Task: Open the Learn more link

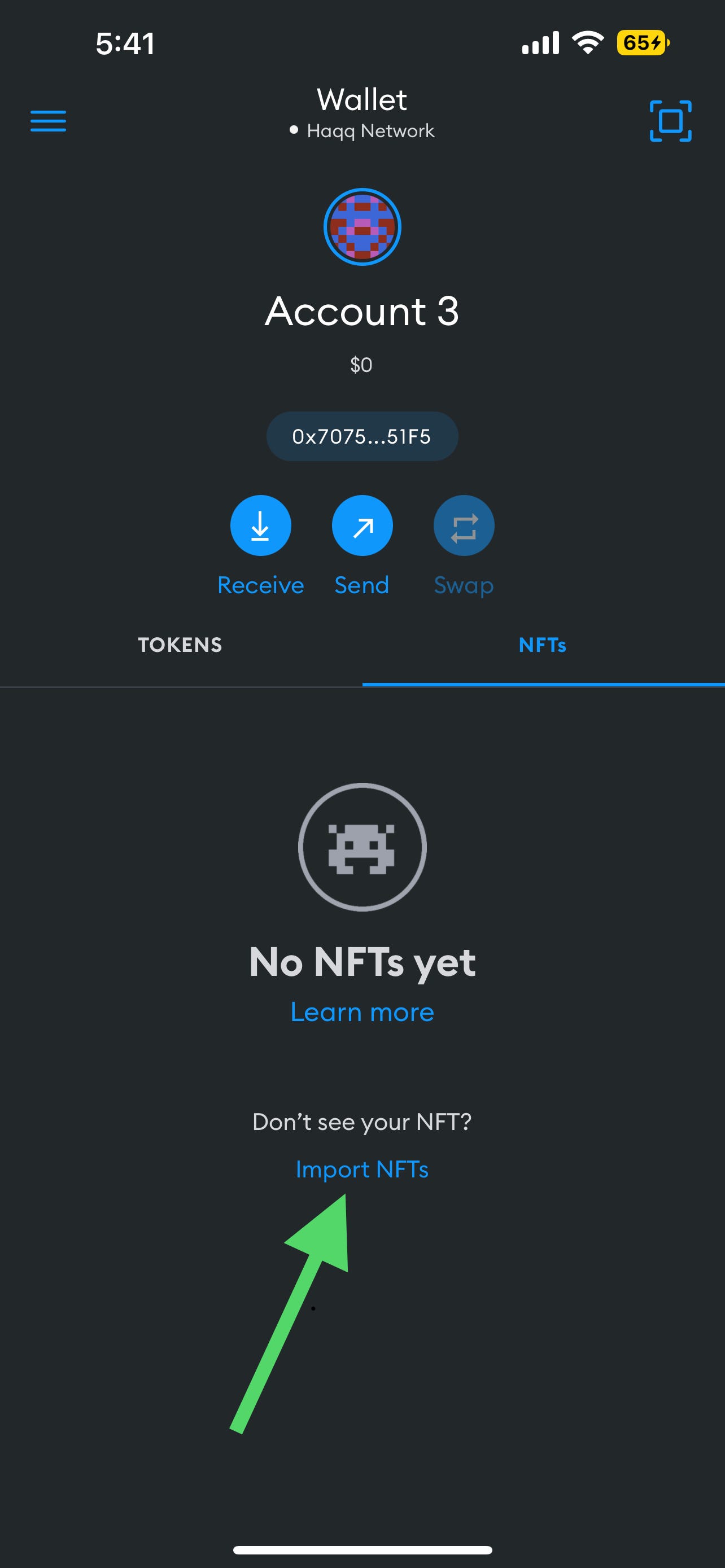Action: click(362, 1012)
